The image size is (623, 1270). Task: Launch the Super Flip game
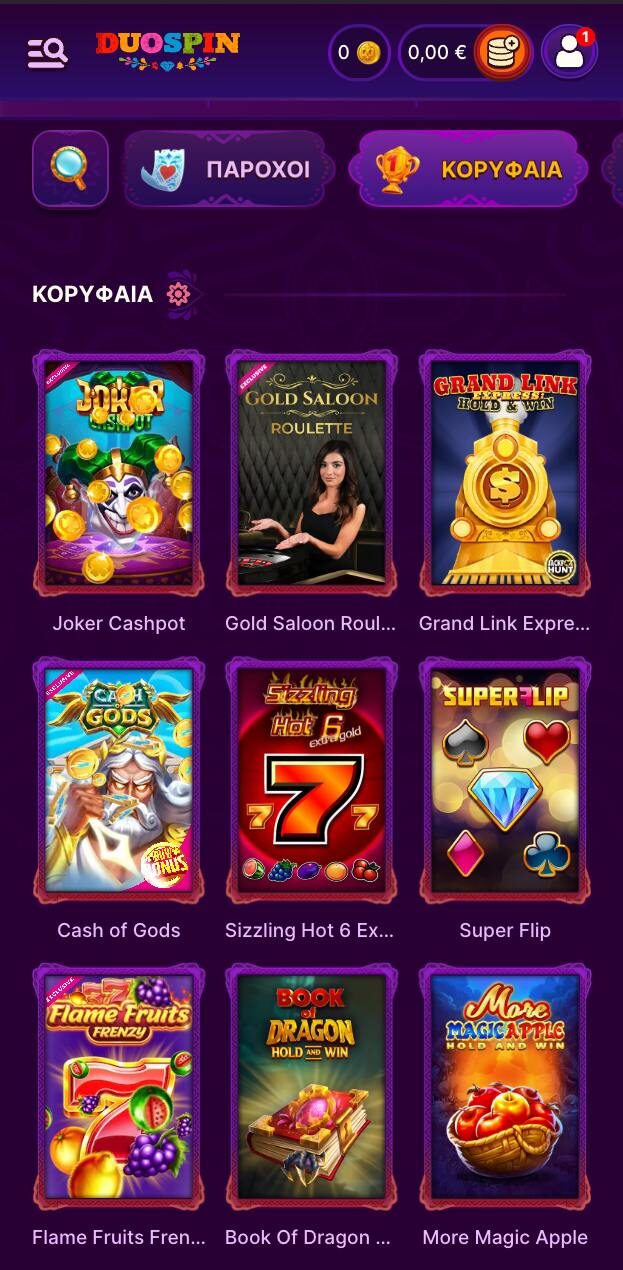pos(504,779)
